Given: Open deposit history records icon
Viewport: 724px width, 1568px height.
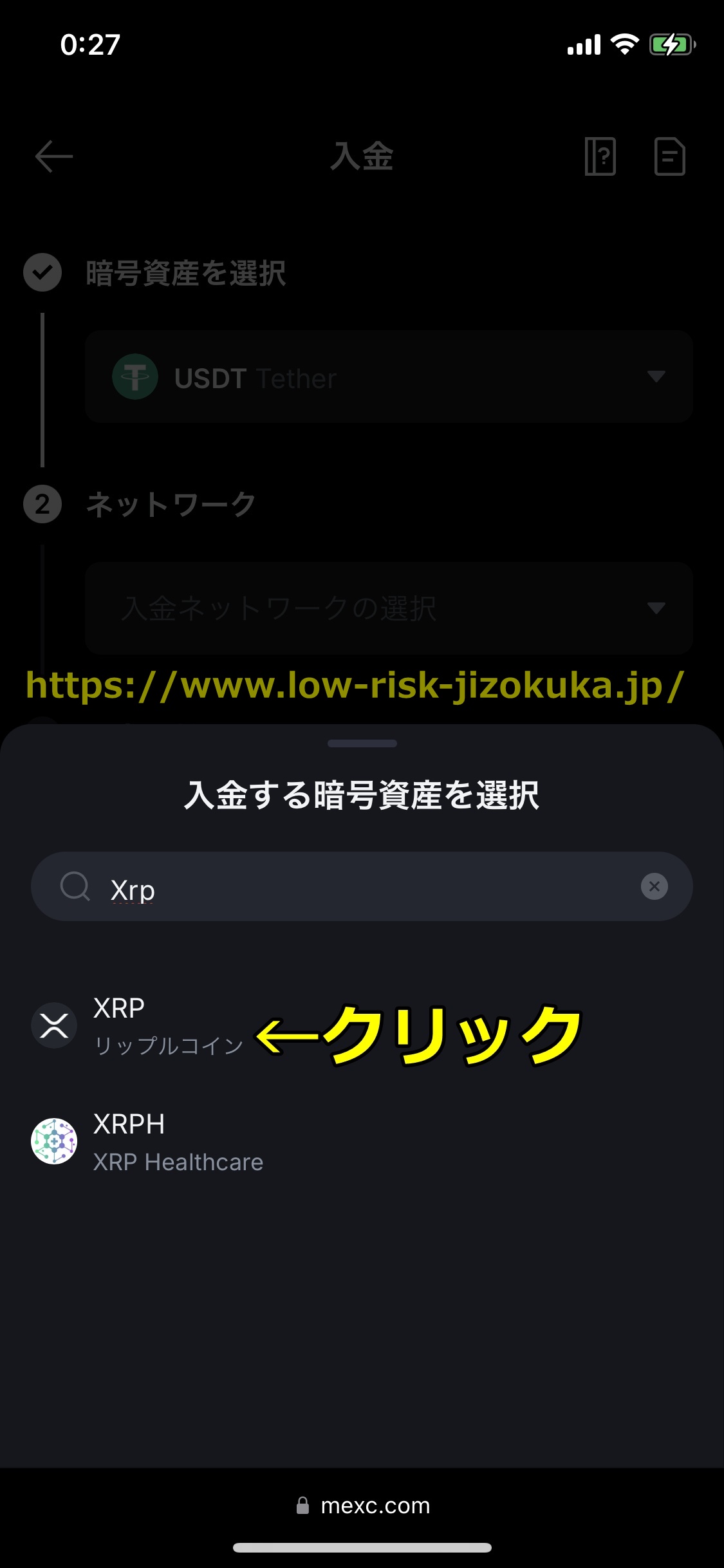Looking at the screenshot, I should [x=669, y=156].
